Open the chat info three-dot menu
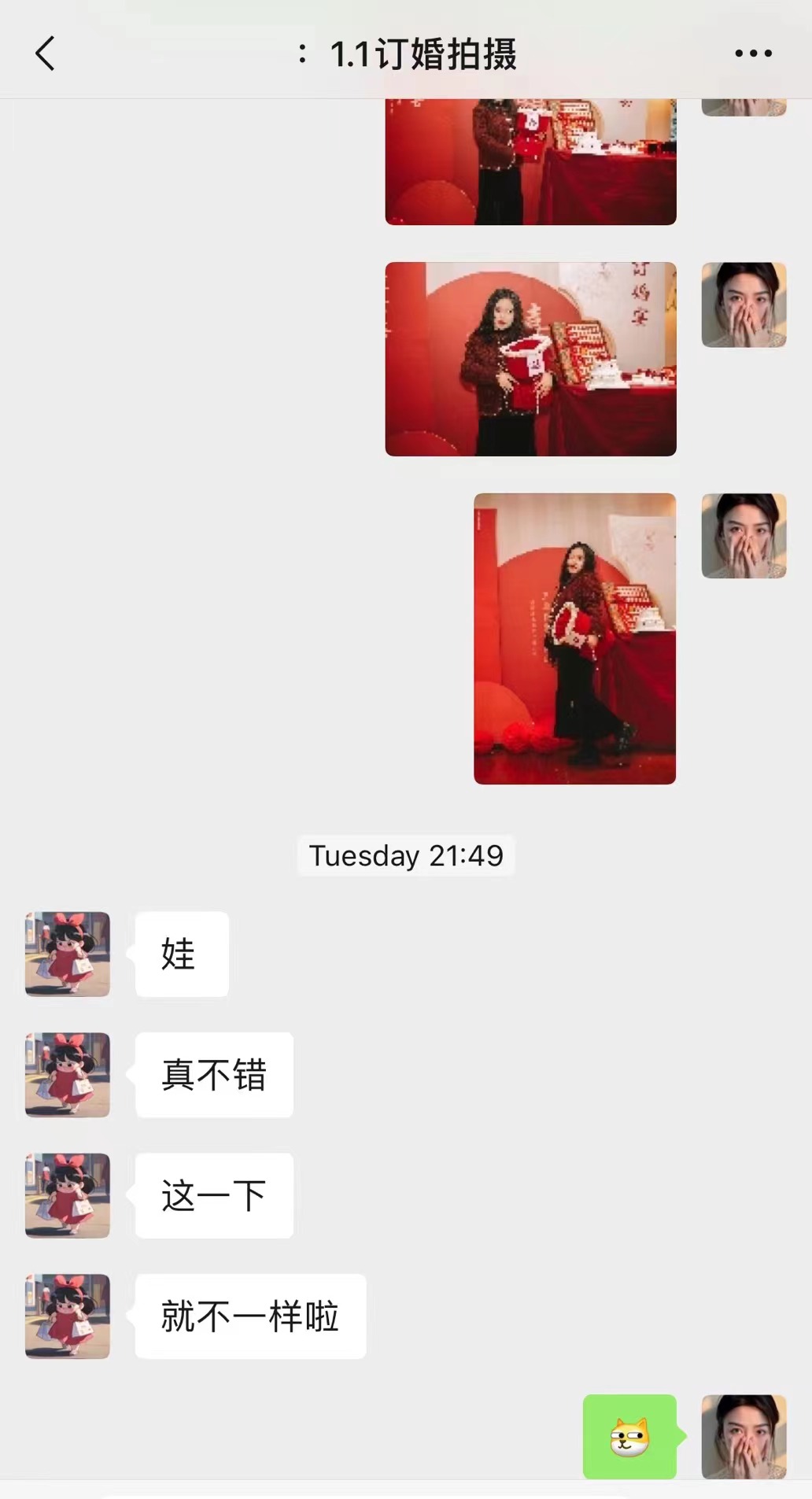812x1499 pixels. click(x=753, y=54)
